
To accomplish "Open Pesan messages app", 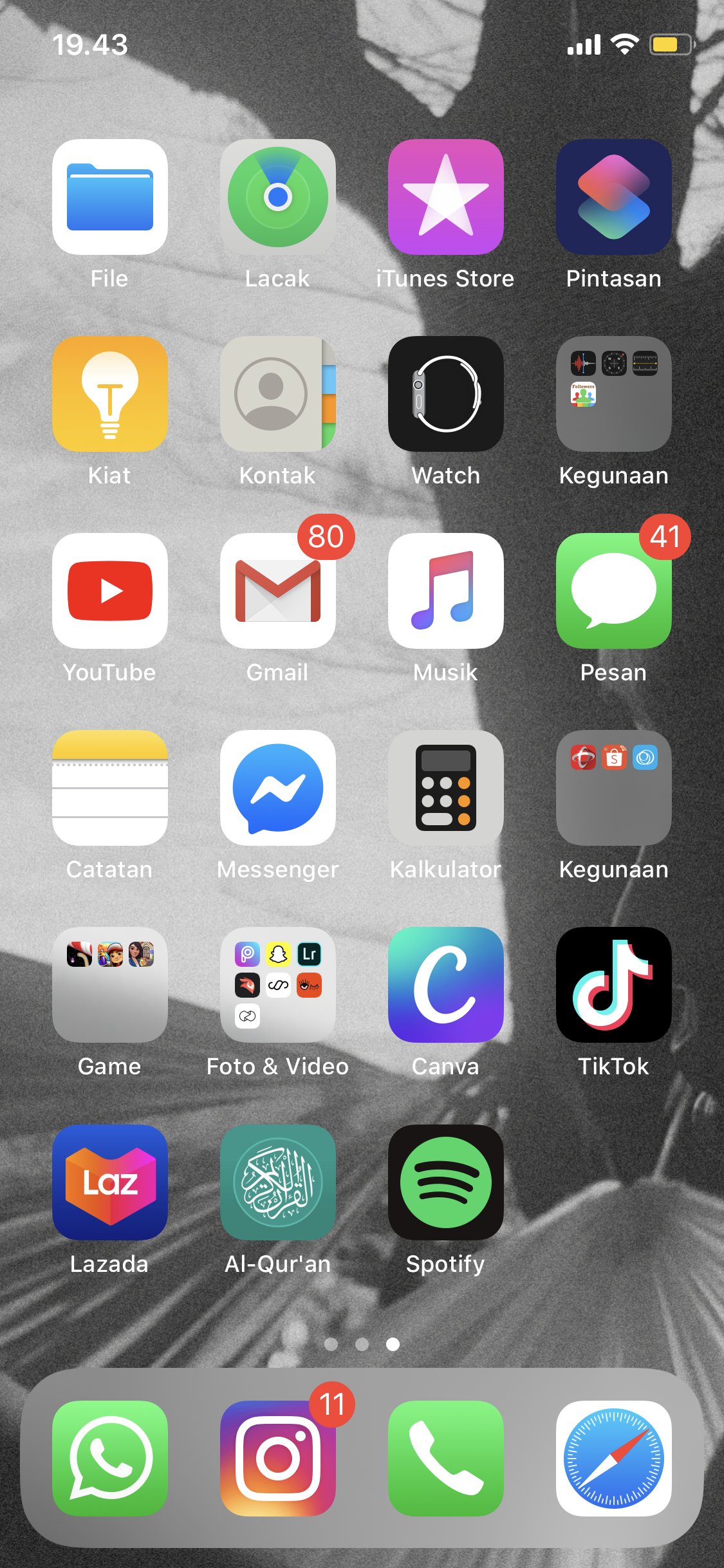I will click(x=614, y=591).
